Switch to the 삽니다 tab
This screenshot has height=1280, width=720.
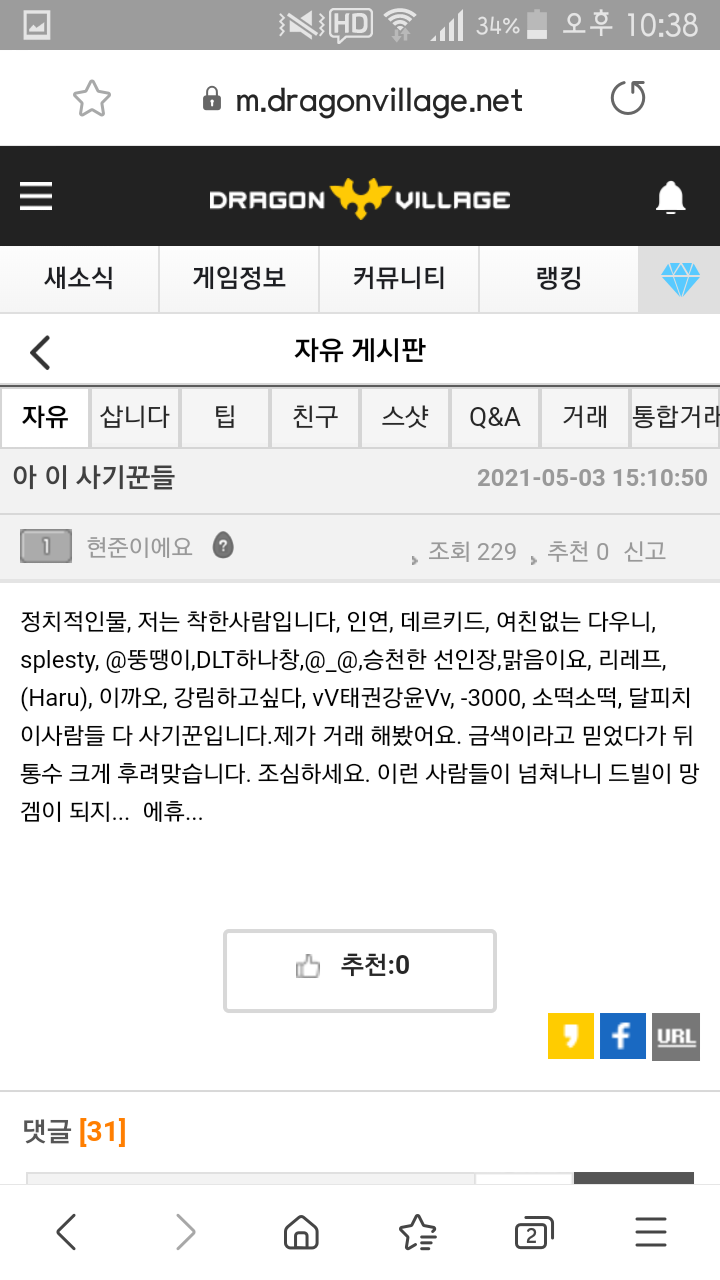coord(135,416)
